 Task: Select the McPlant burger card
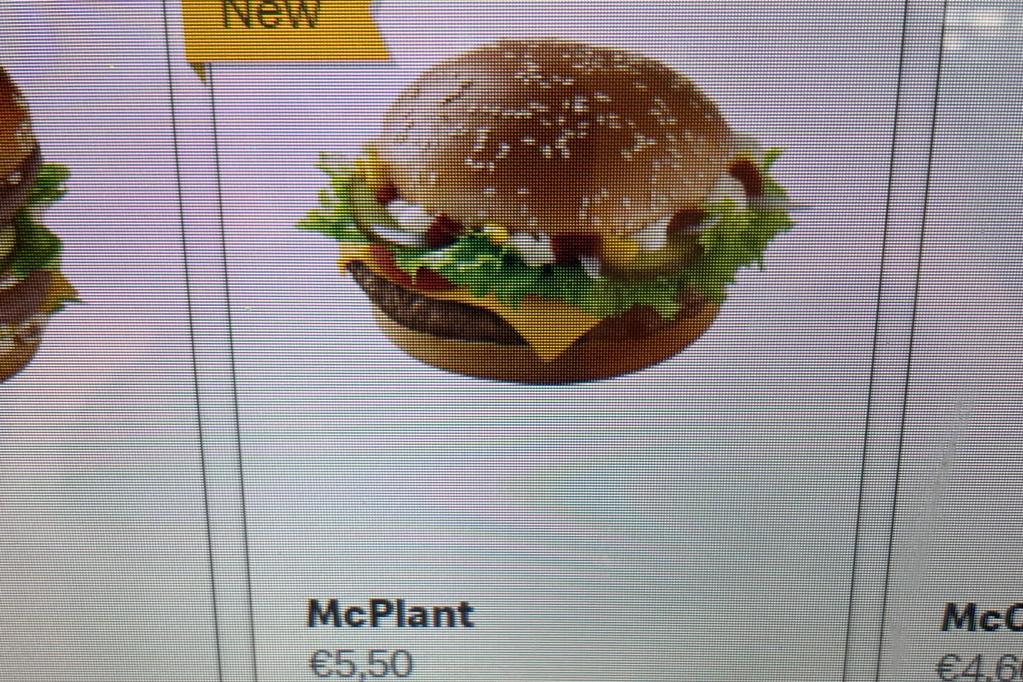click(x=549, y=340)
